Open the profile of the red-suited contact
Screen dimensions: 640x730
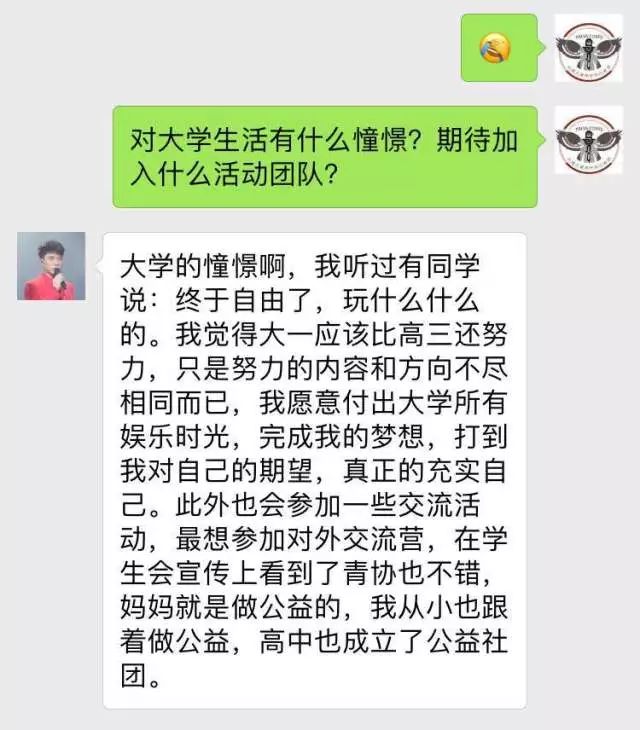point(51,266)
